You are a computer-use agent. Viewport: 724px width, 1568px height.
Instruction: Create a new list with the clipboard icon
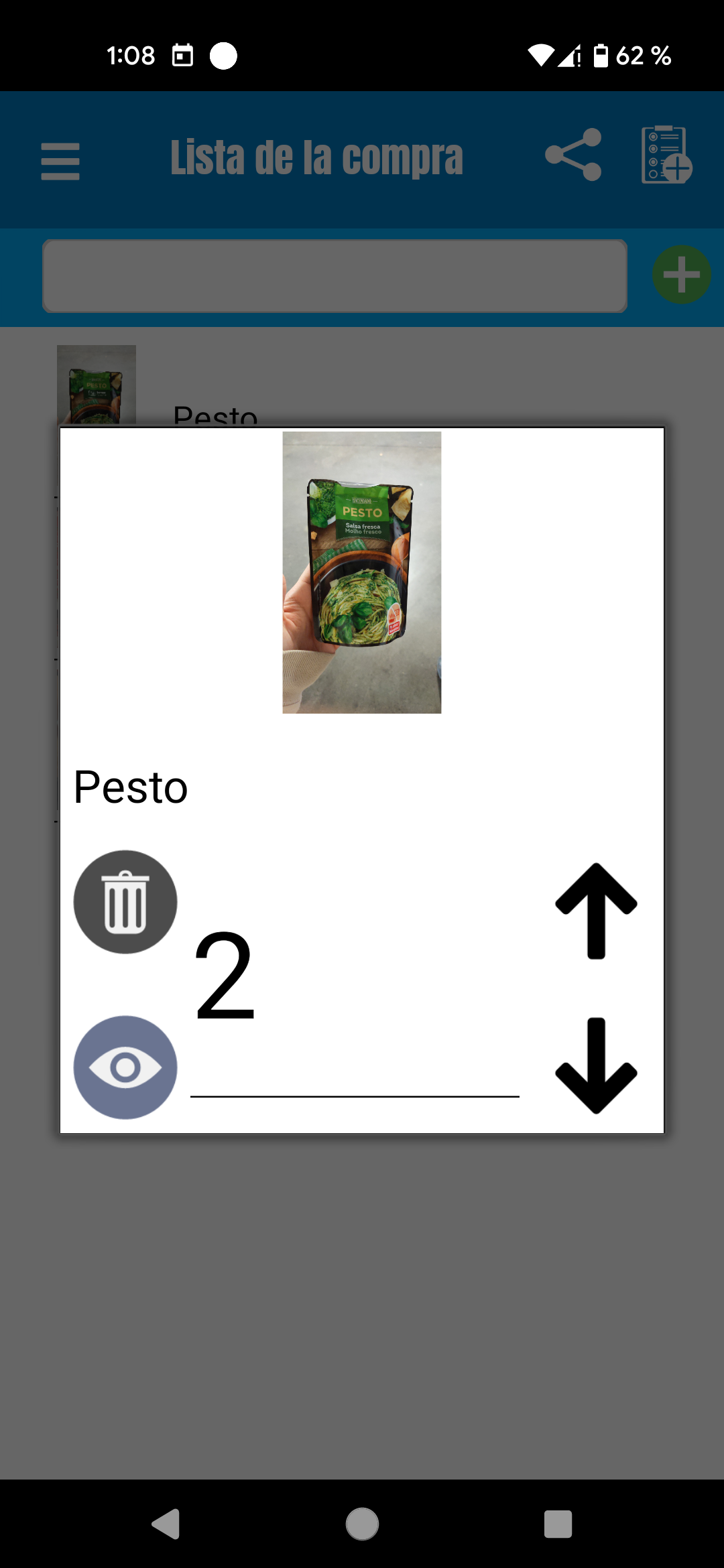pyautogui.click(x=666, y=155)
